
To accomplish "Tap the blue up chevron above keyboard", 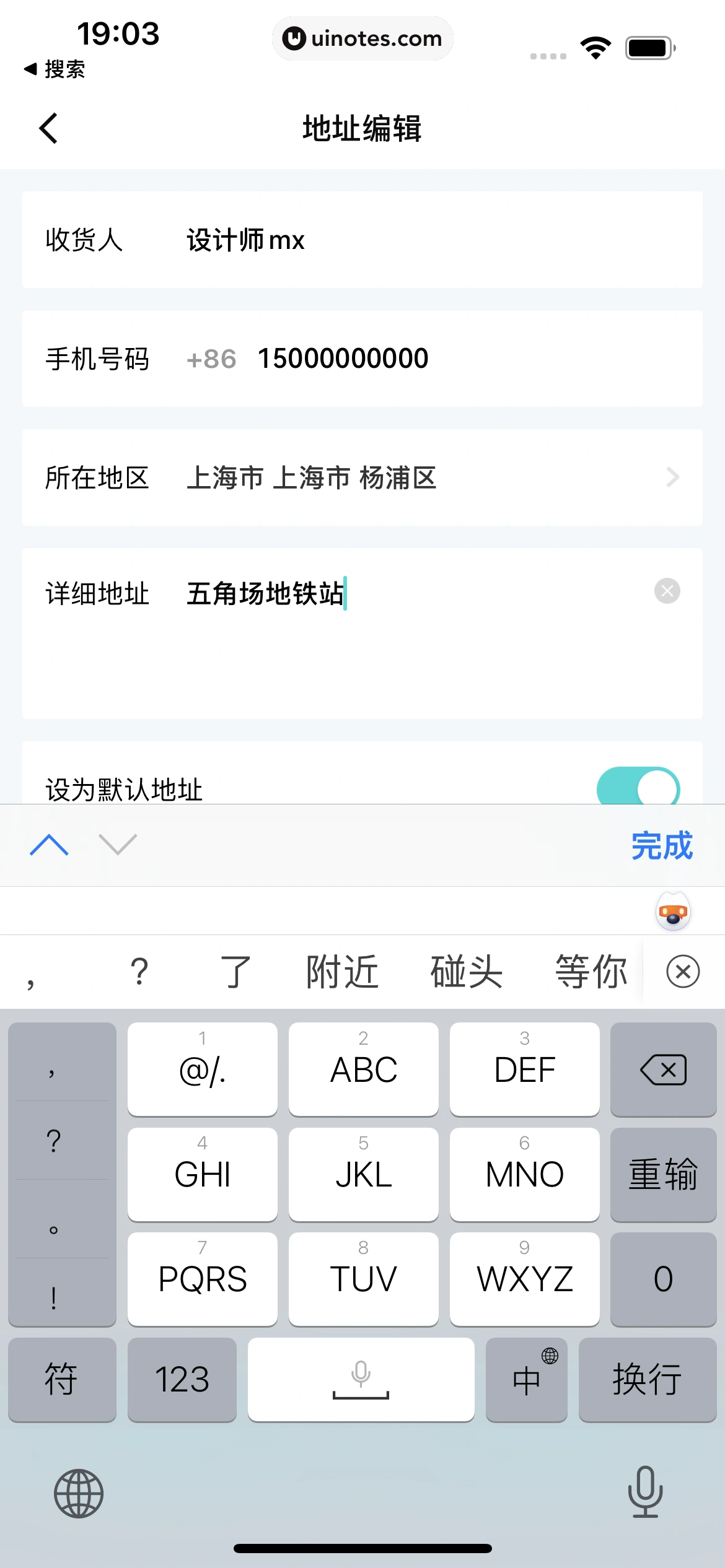I will (x=48, y=845).
